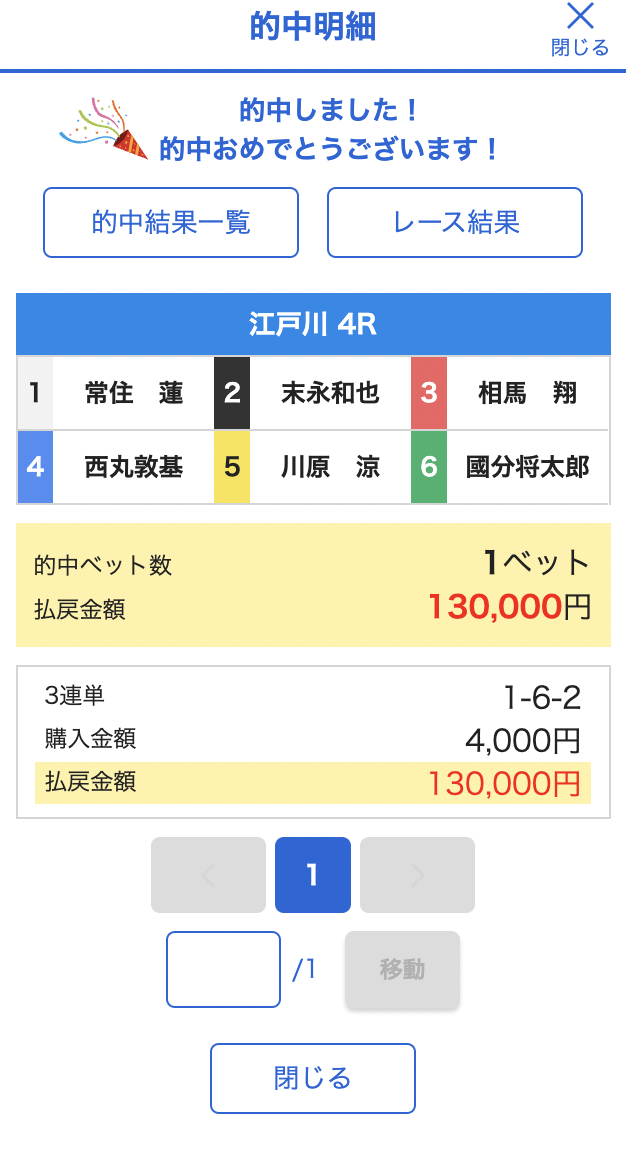
Task: Close the 的中明細 dialog with the X
Action: click(580, 28)
